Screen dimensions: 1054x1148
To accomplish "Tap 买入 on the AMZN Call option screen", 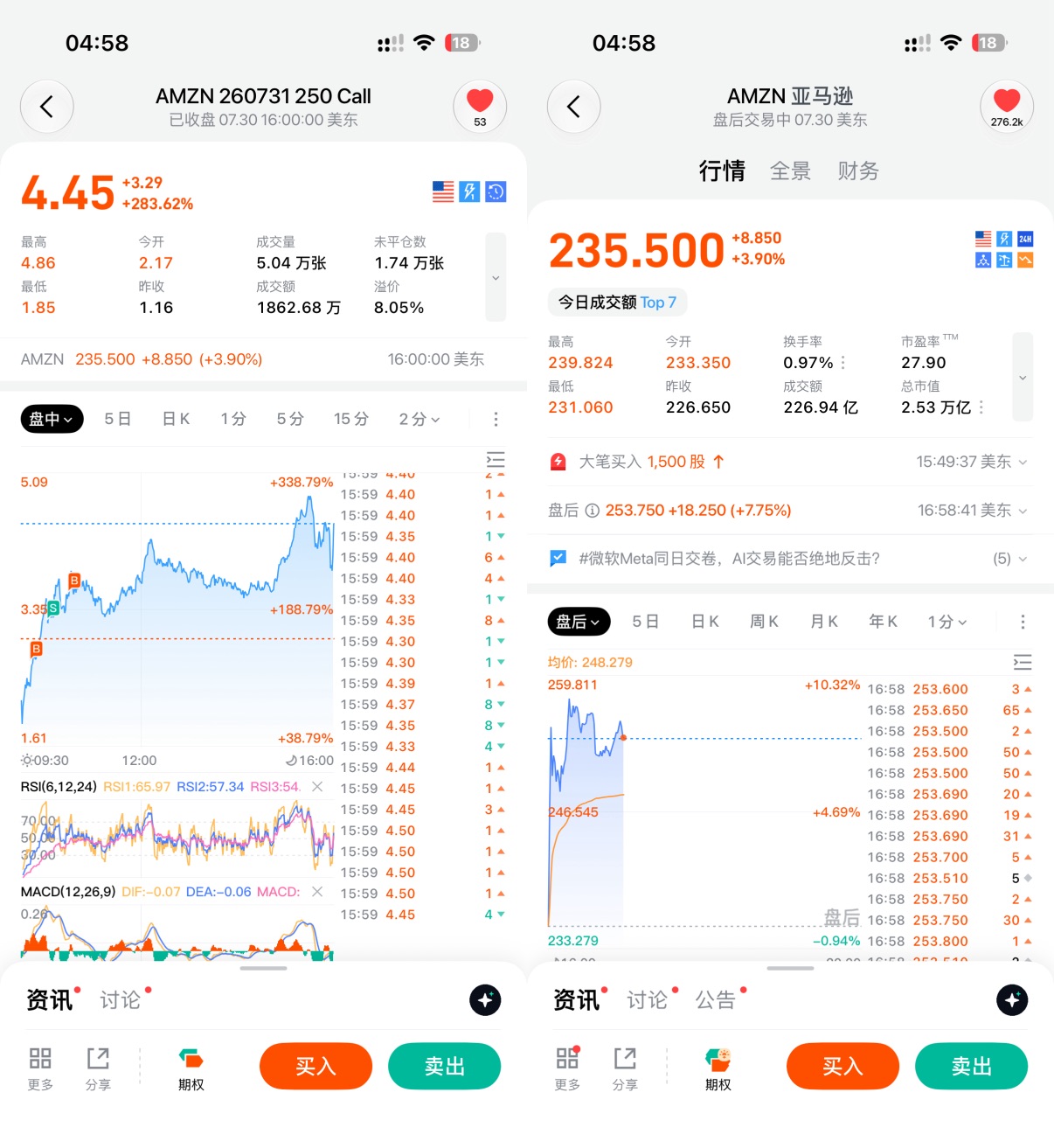I will click(316, 1066).
